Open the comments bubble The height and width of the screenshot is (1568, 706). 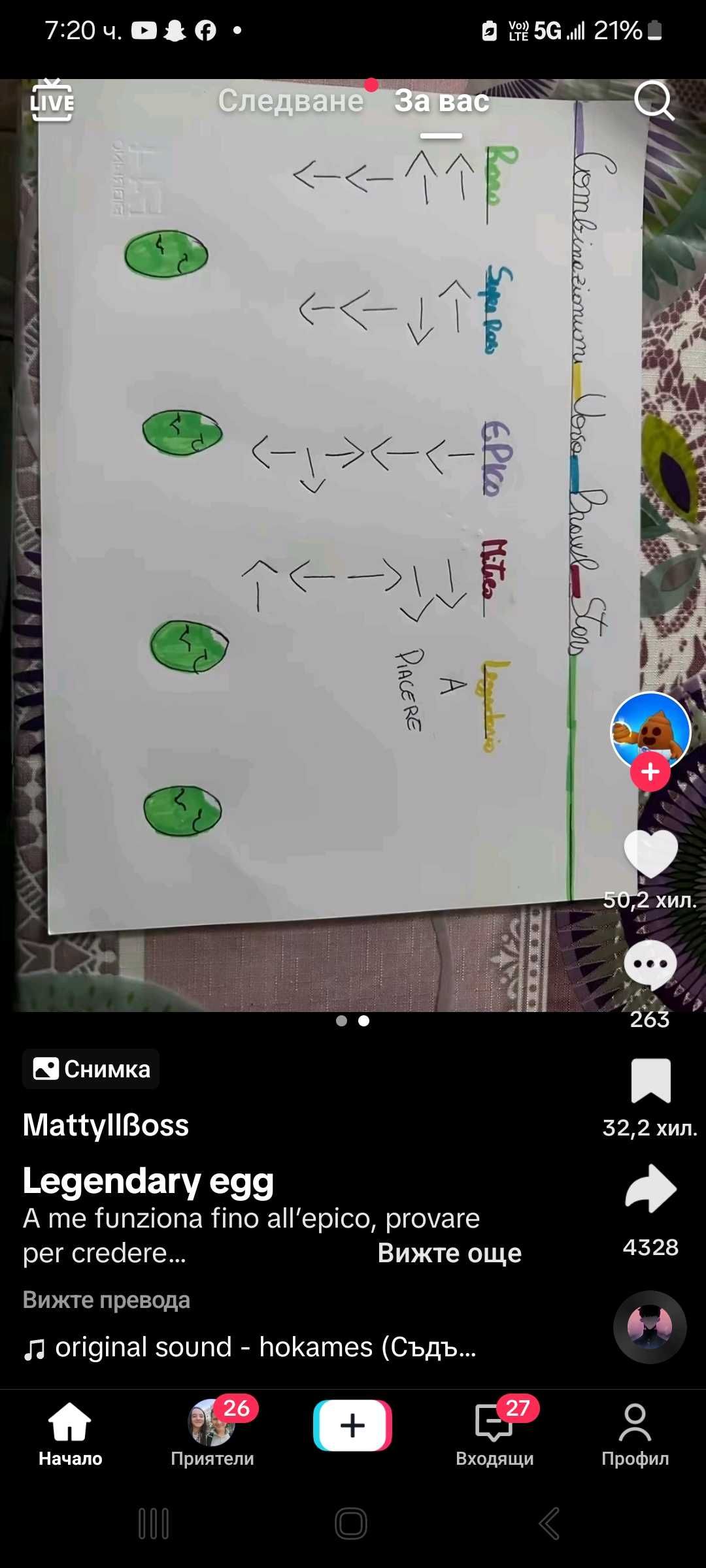pyautogui.click(x=650, y=965)
